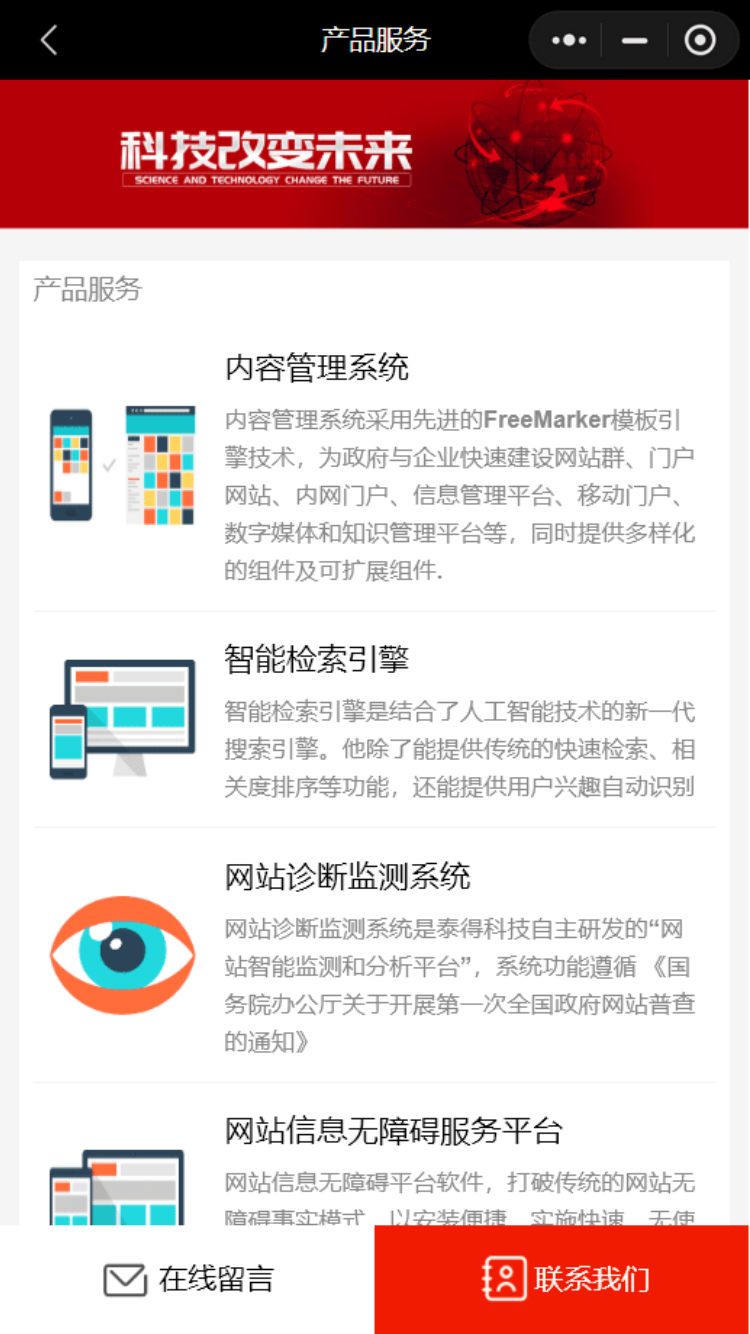Click the eye icon for 网站诊断监测系统
This screenshot has width=750, height=1334.
pyautogui.click(x=122, y=955)
